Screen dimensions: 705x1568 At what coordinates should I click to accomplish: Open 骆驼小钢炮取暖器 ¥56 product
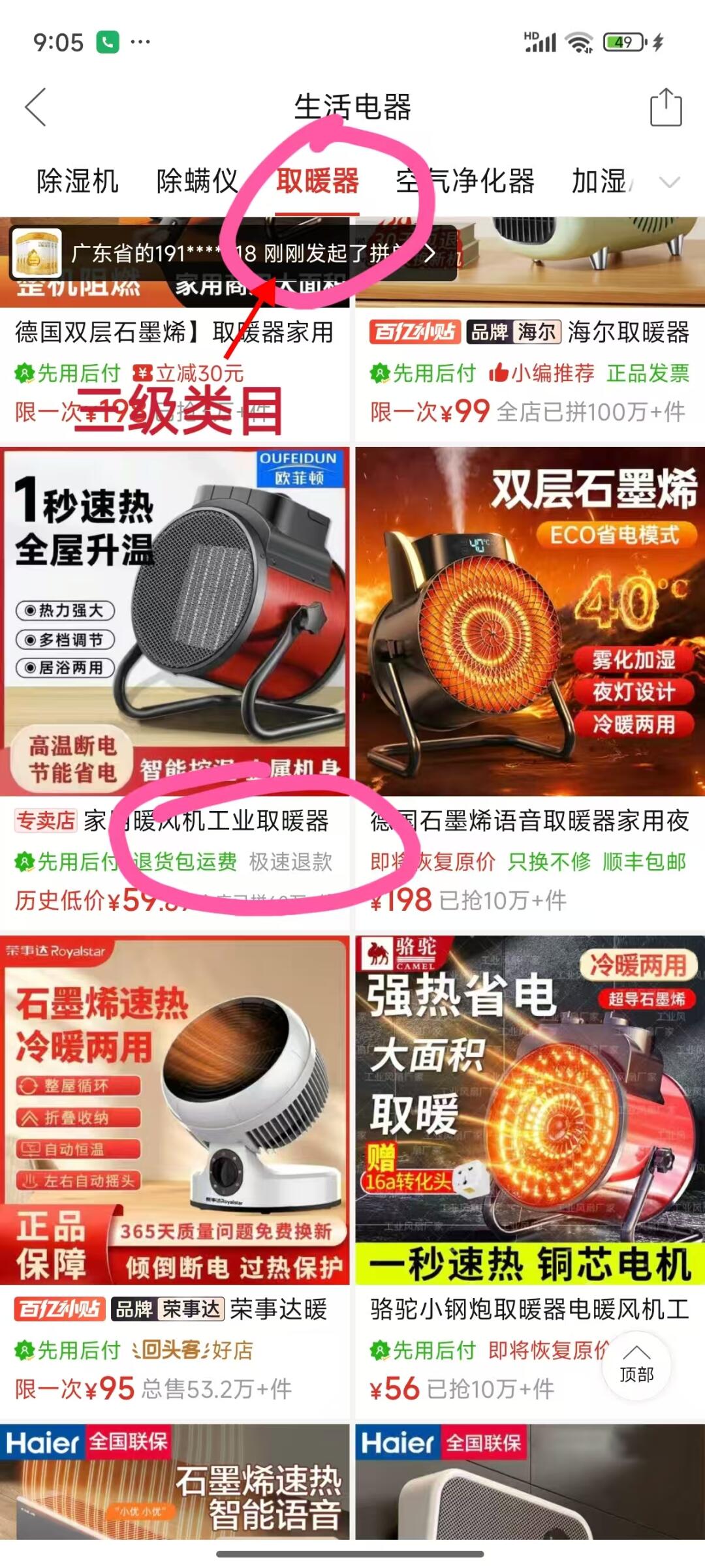[x=529, y=1109]
